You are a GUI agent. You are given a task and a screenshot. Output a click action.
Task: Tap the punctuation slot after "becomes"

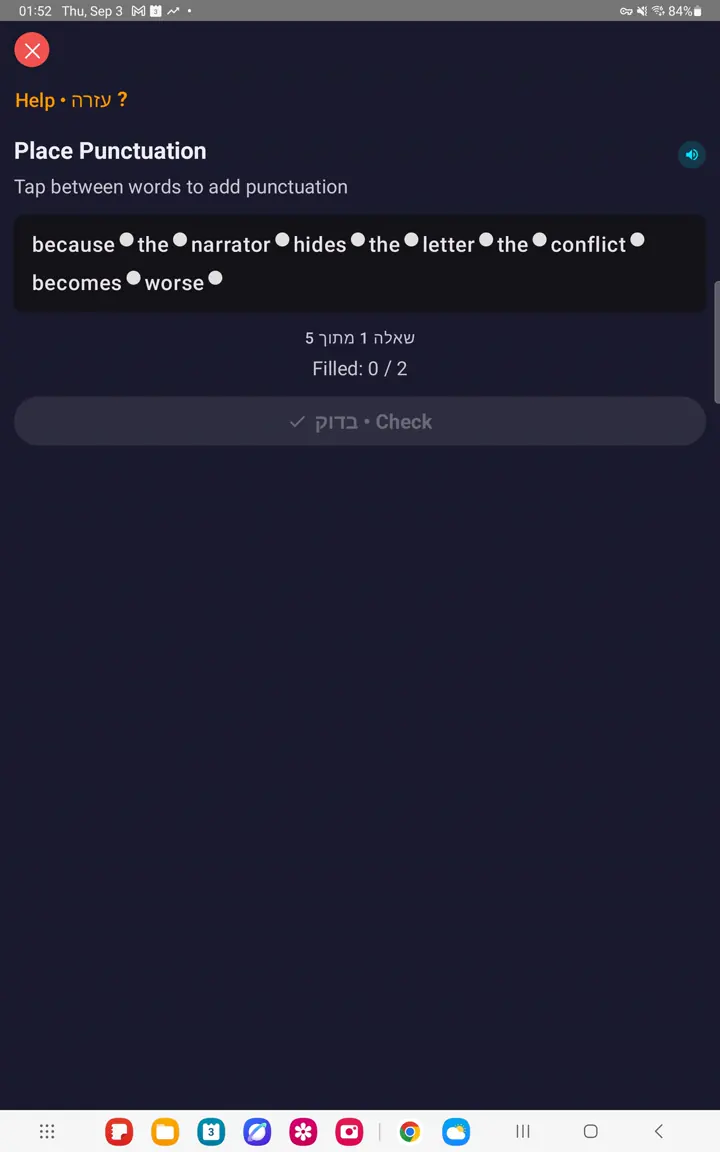coord(133,278)
